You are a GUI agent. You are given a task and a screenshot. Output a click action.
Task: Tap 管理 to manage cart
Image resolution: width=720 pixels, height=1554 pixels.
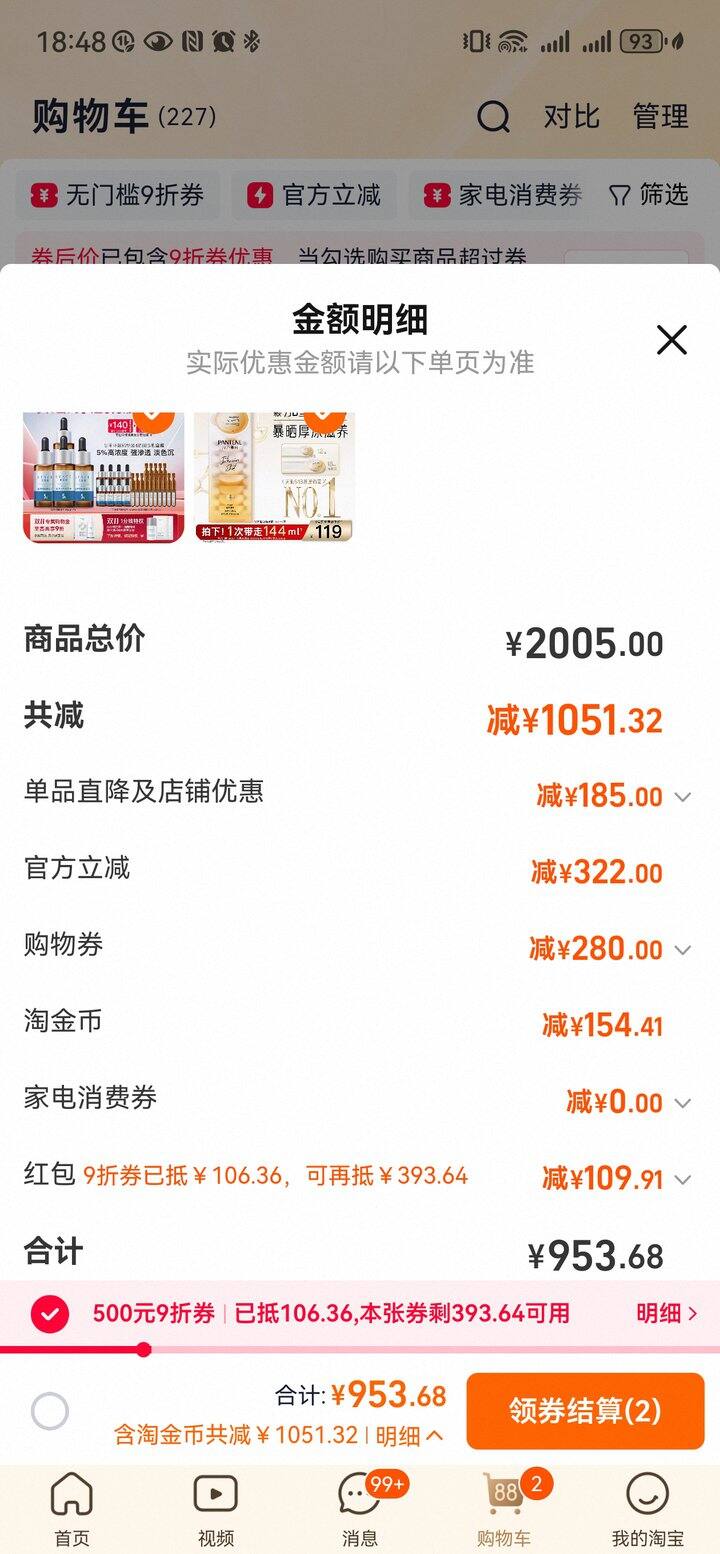pos(660,116)
